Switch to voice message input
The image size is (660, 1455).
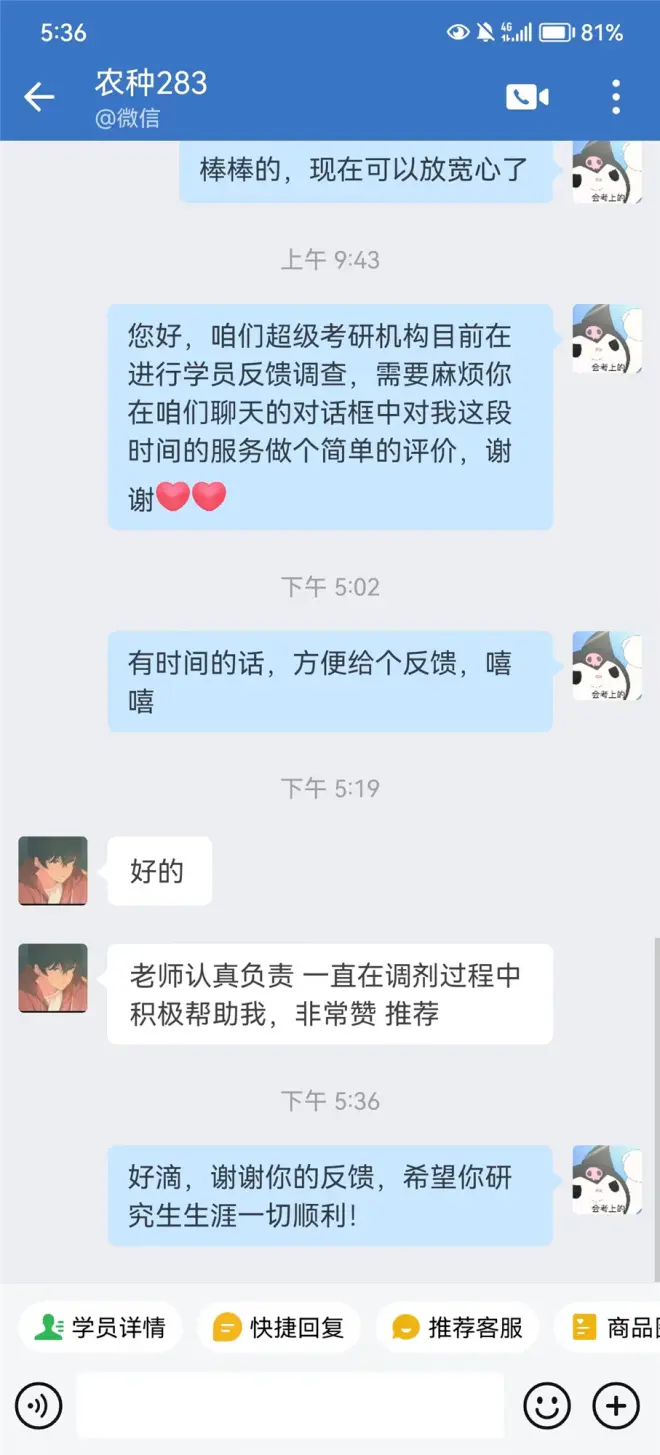39,1406
